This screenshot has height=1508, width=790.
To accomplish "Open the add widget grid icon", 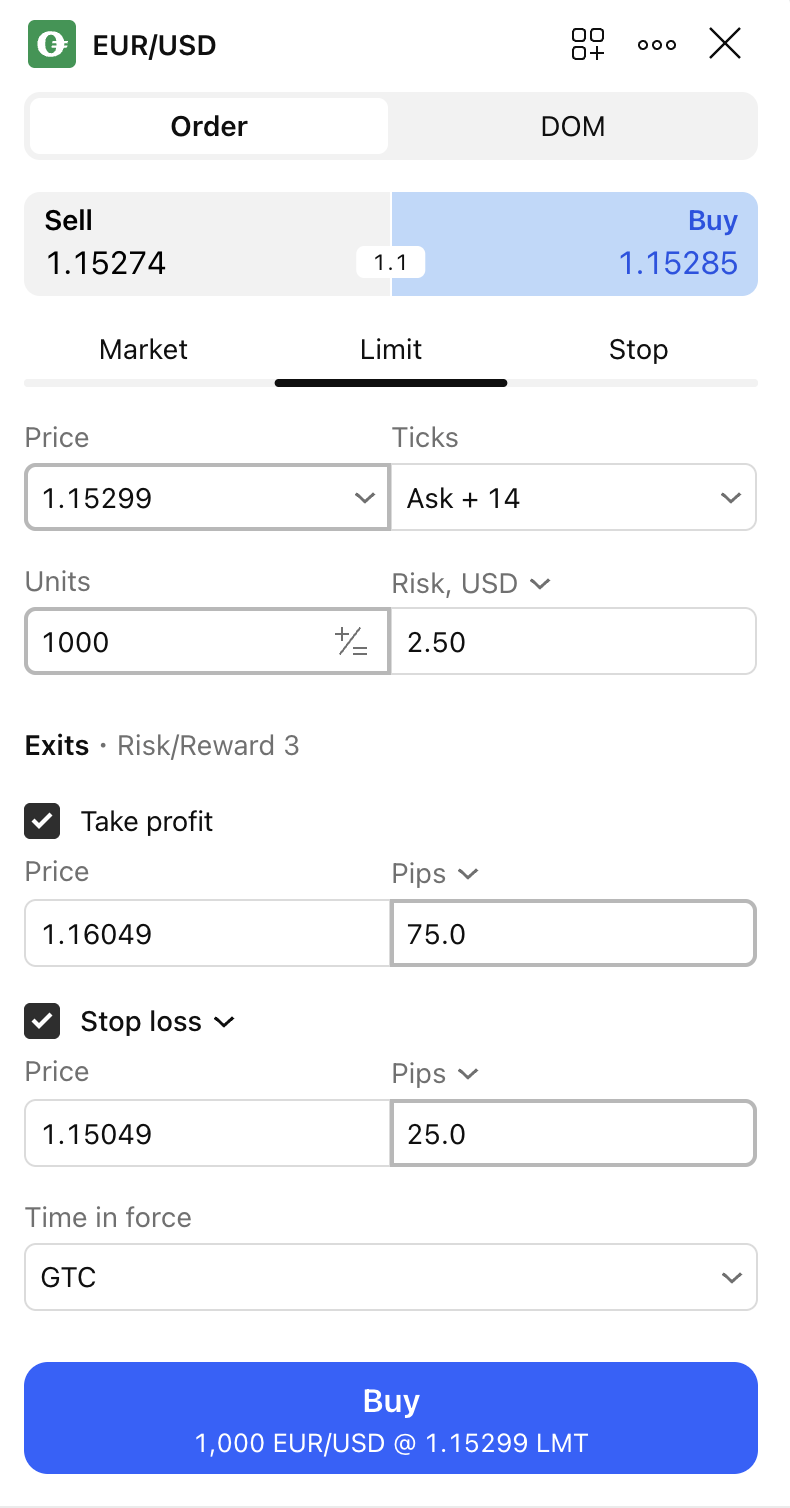I will 588,44.
